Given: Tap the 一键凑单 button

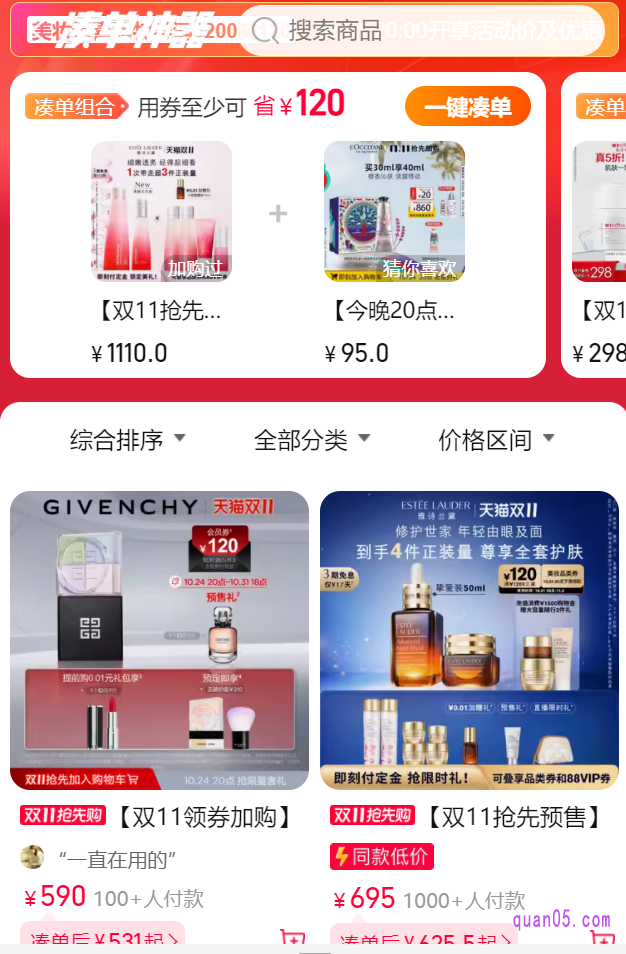Looking at the screenshot, I should pyautogui.click(x=467, y=107).
